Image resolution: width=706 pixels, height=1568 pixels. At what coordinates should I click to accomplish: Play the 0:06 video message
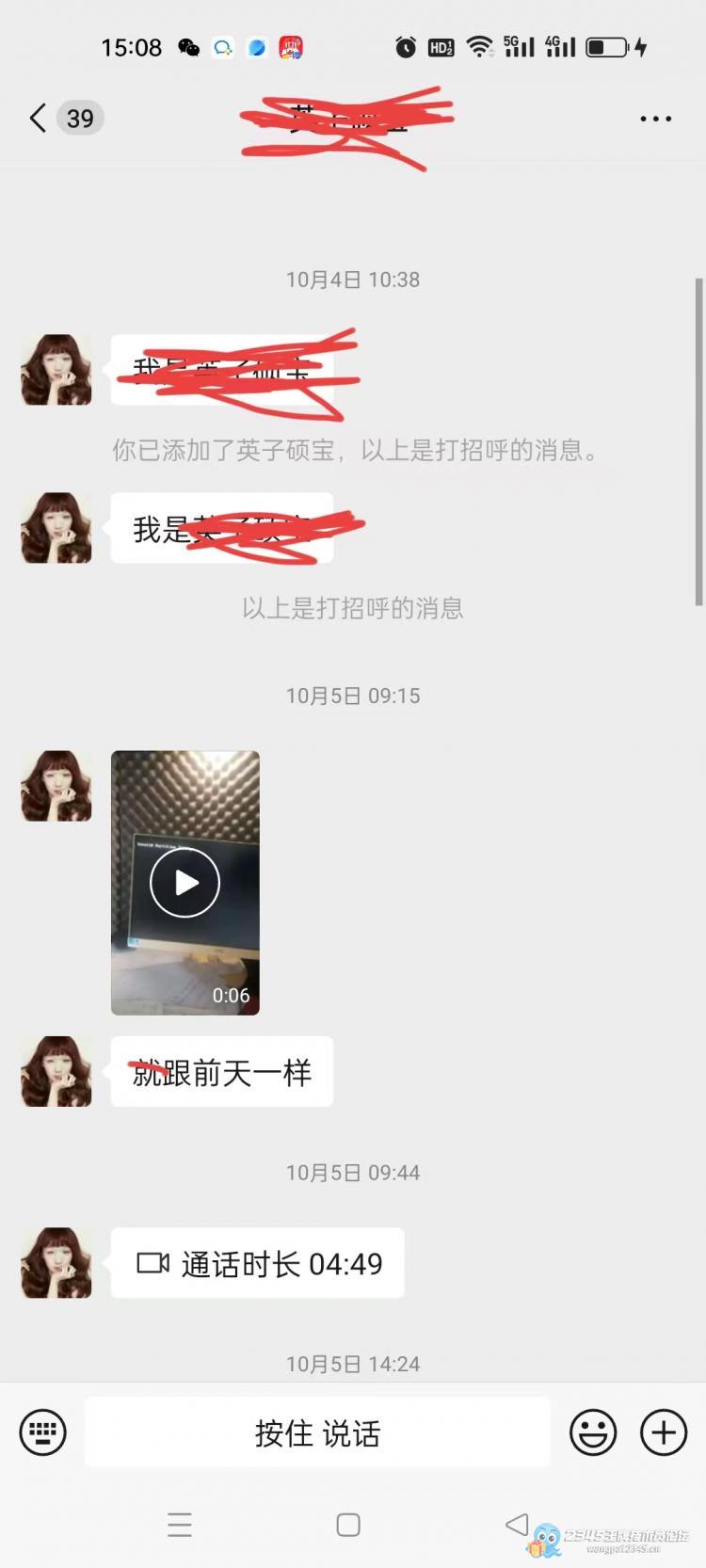tap(185, 883)
